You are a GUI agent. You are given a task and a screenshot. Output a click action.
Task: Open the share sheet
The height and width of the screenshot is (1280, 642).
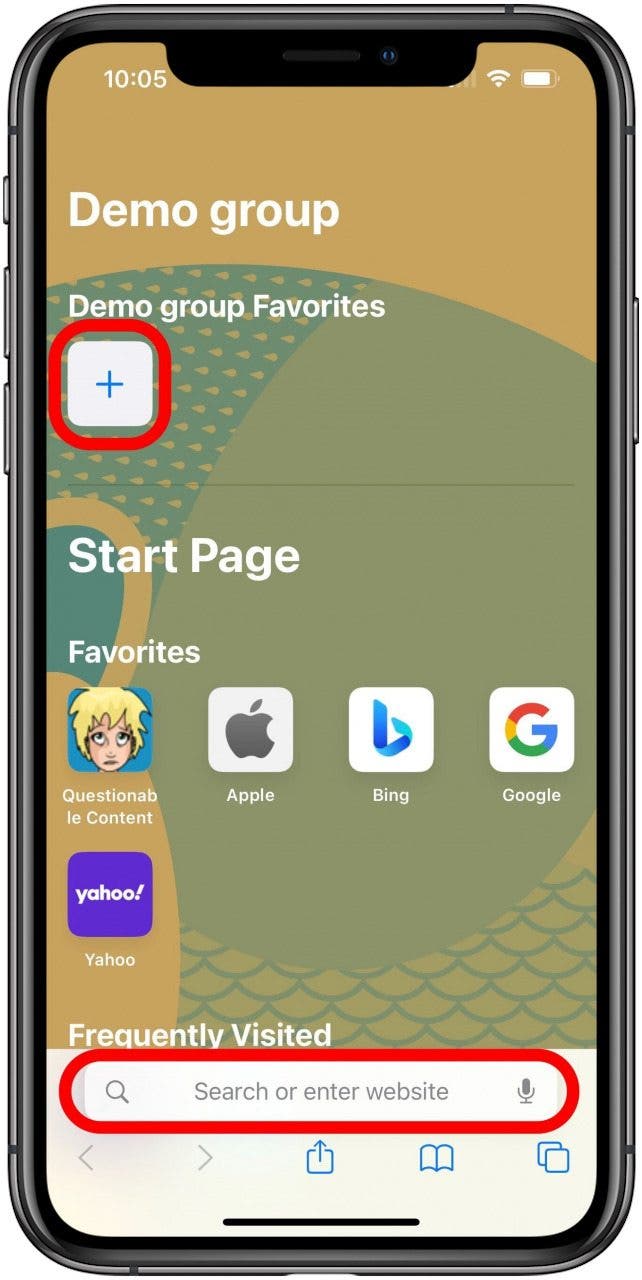320,1158
